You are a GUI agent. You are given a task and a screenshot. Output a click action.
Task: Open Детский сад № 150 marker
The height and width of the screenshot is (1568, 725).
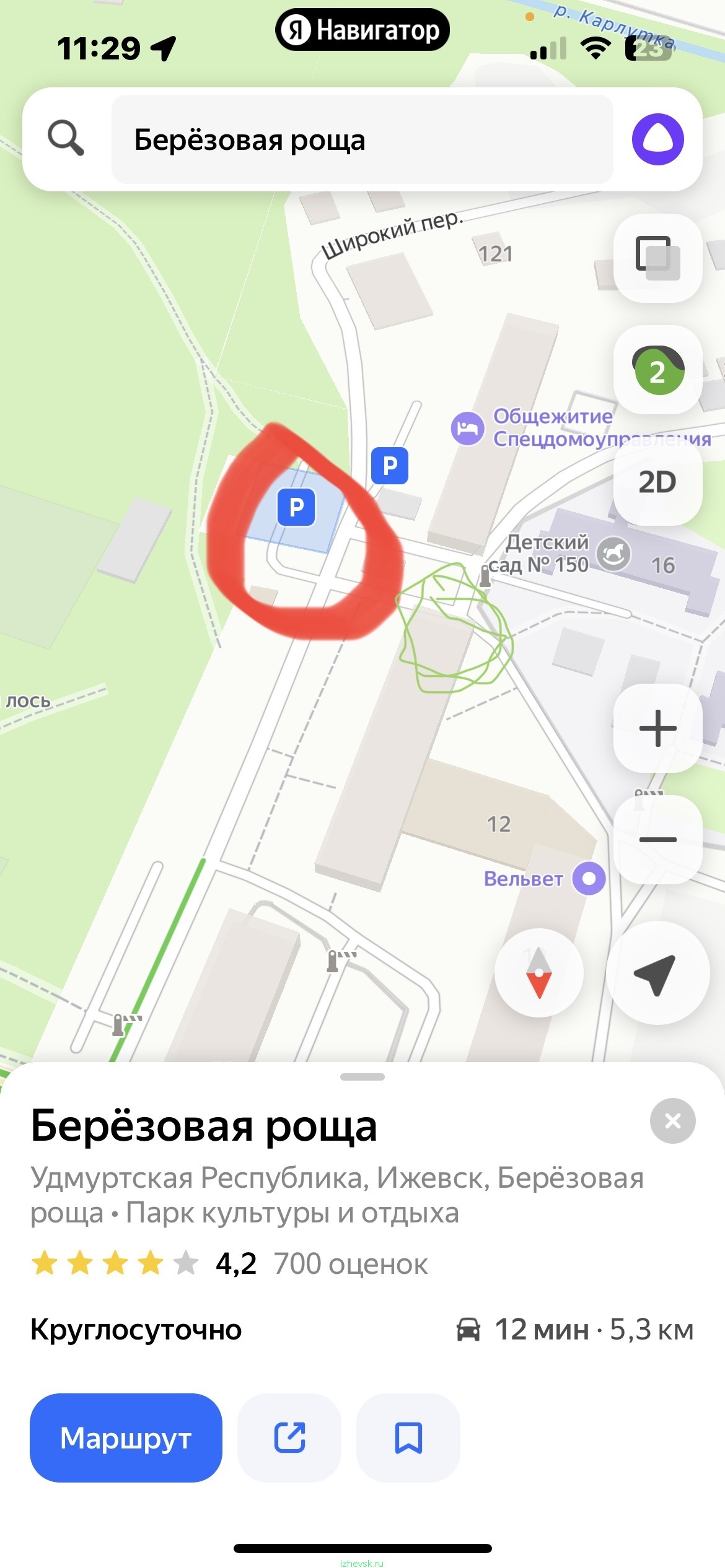[x=613, y=554]
